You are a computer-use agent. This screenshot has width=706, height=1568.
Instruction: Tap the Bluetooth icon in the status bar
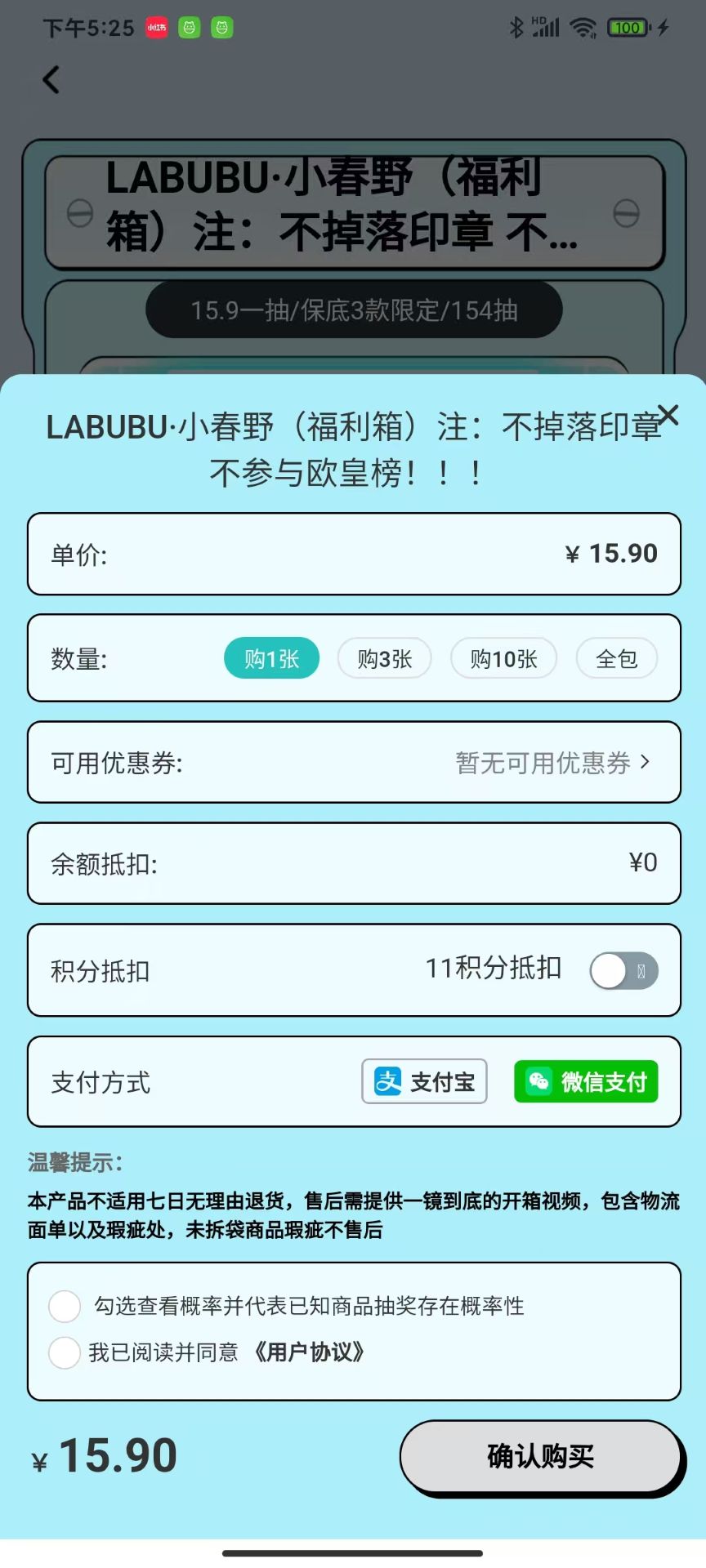pyautogui.click(x=516, y=27)
